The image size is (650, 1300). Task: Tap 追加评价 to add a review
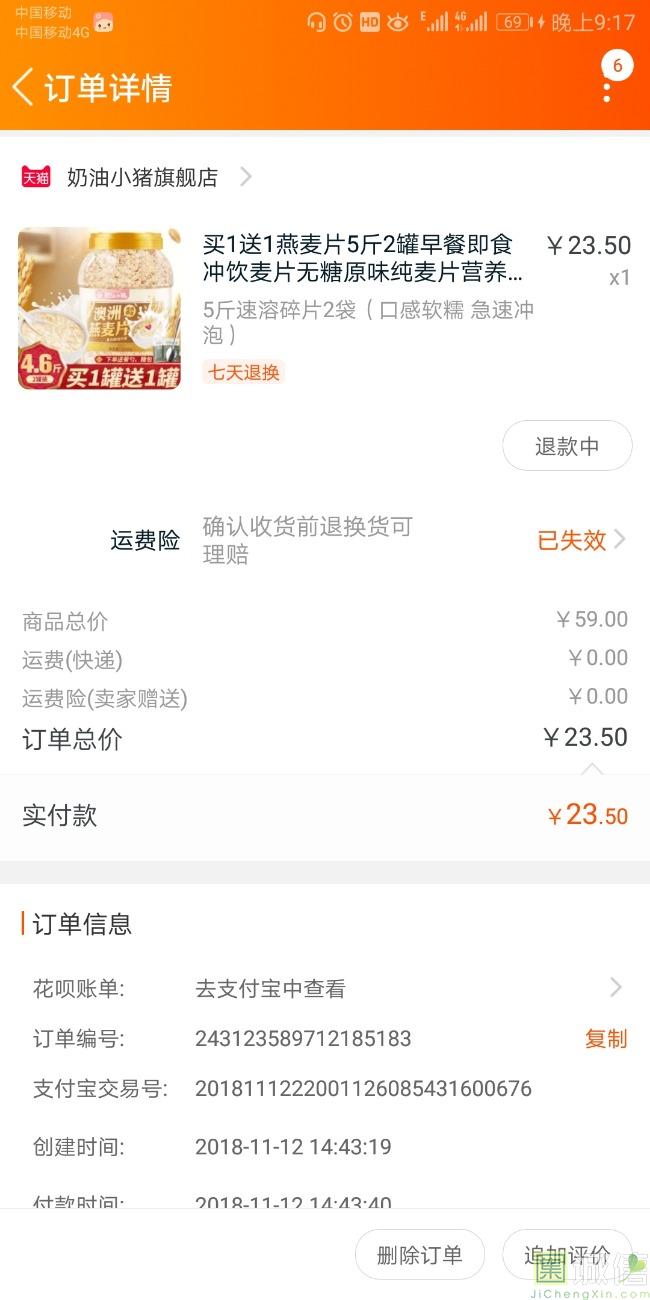point(568,1255)
